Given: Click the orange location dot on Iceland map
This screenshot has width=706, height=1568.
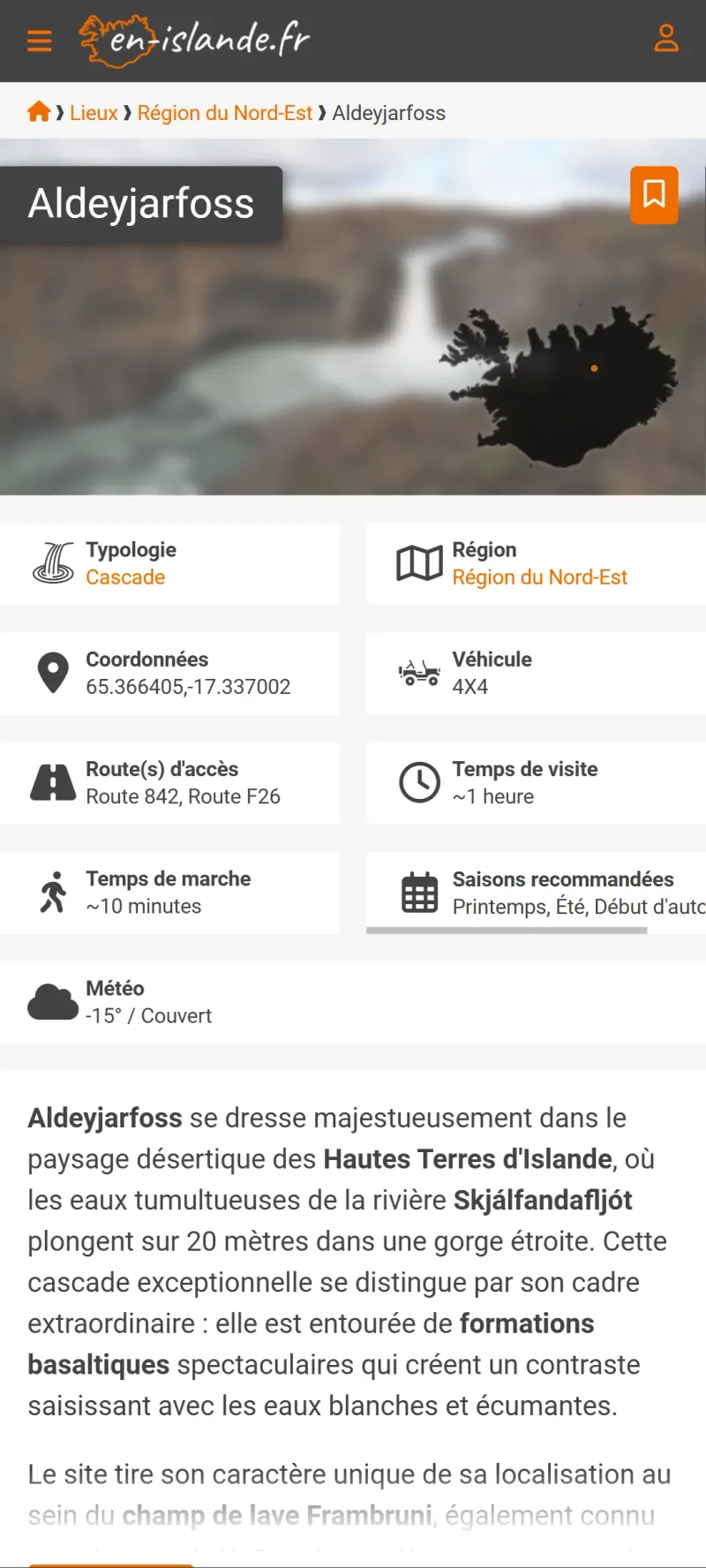Looking at the screenshot, I should point(594,368).
